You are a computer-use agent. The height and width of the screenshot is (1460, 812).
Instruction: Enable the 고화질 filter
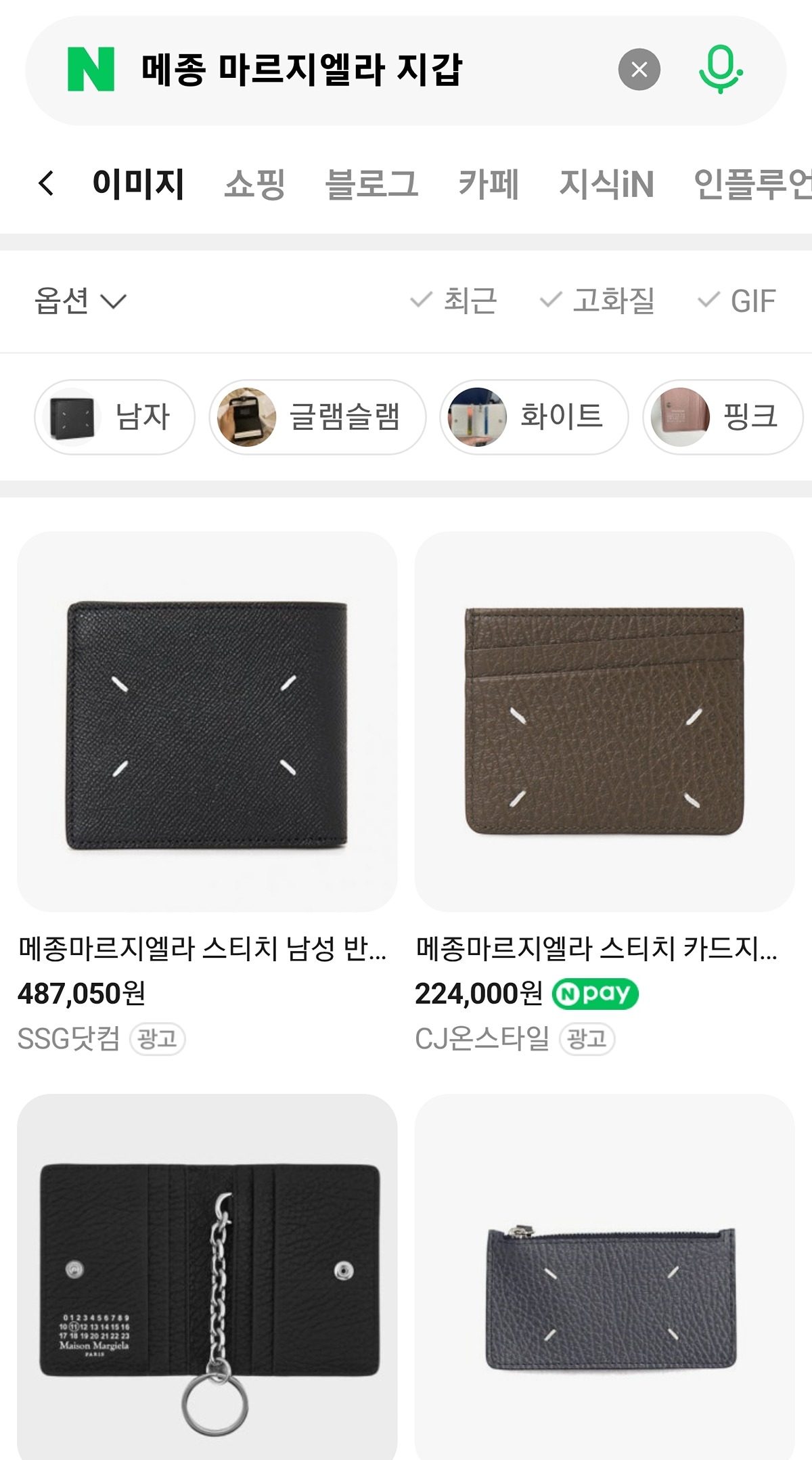click(x=597, y=301)
